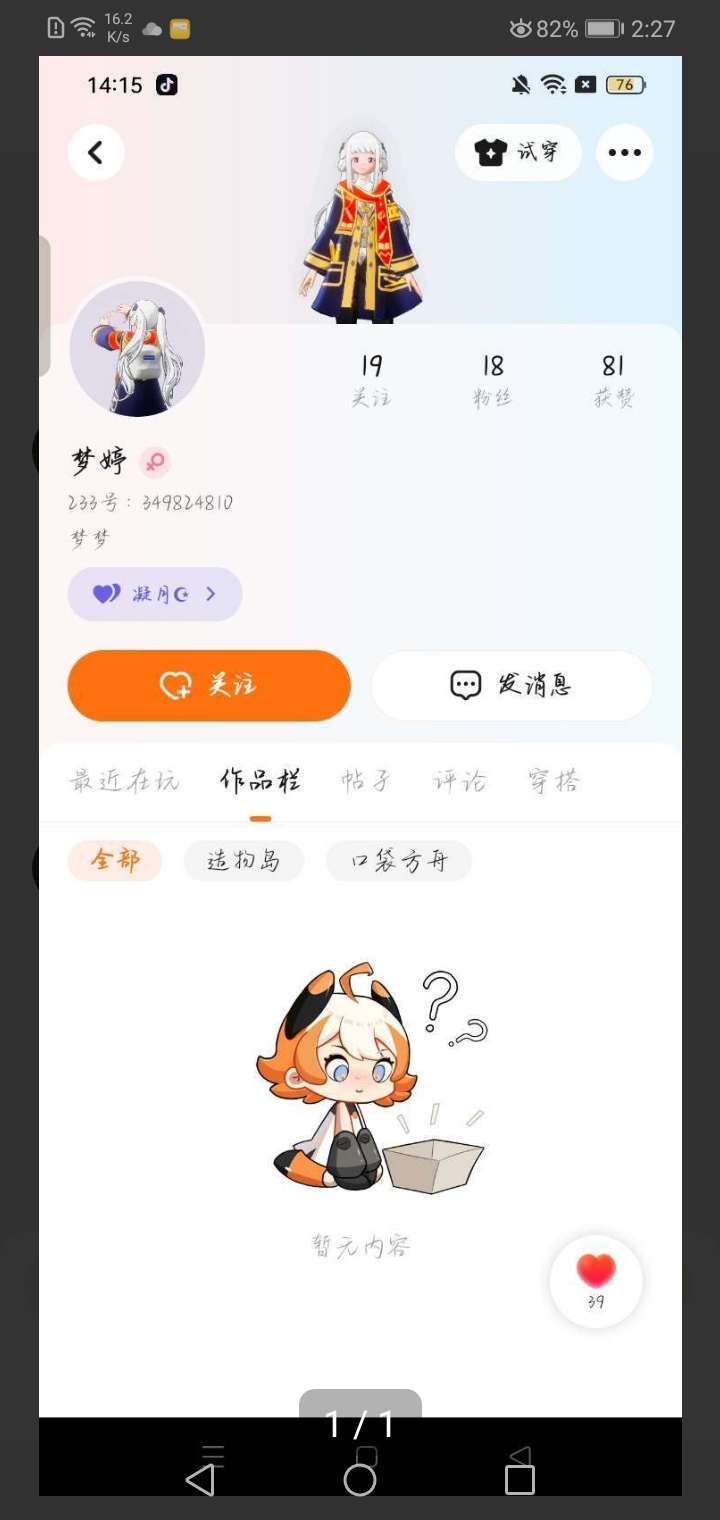
Task: View the 关注 following list
Action: pos(371,380)
